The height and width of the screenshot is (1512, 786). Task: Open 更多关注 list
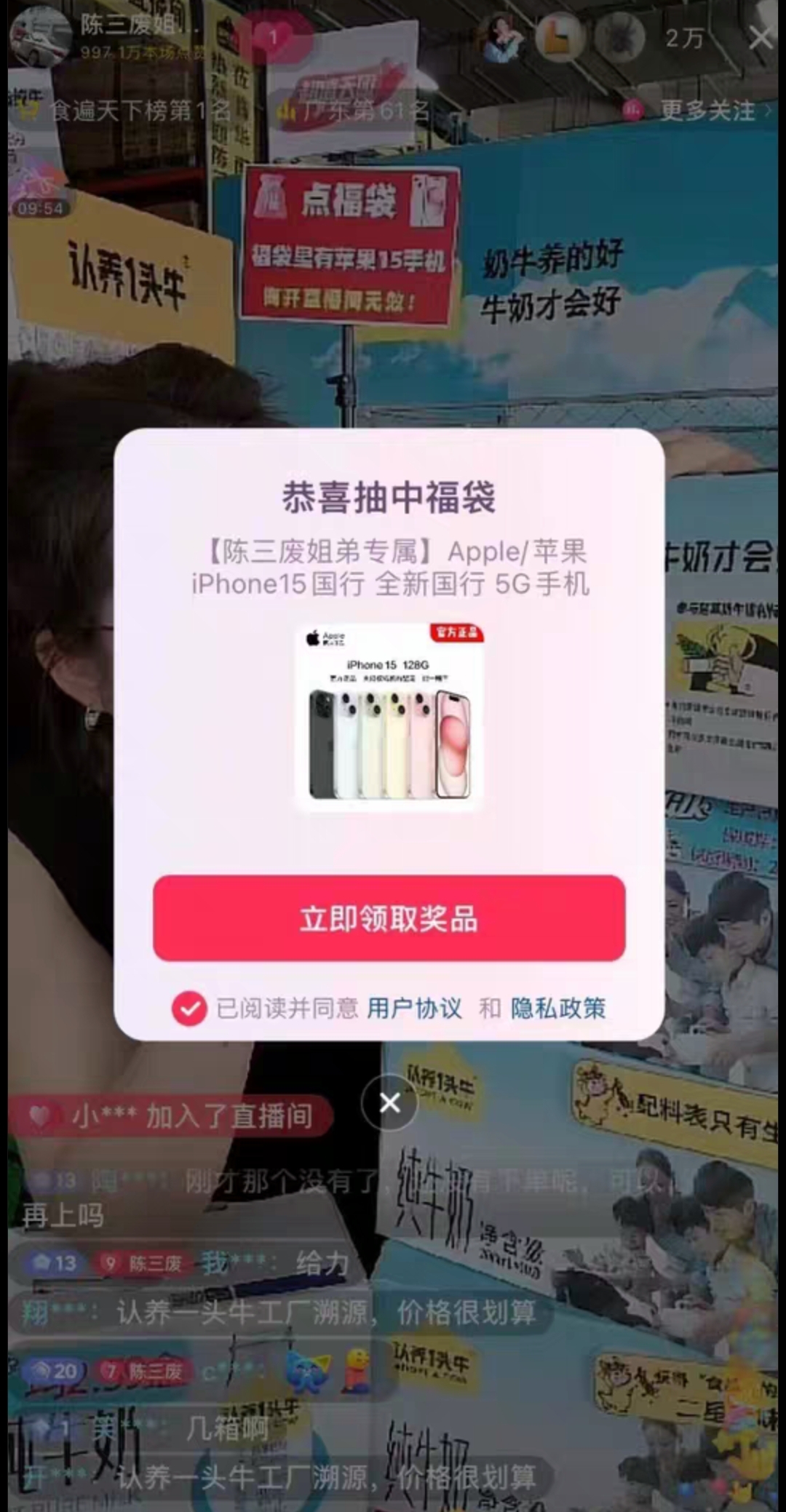click(x=707, y=111)
